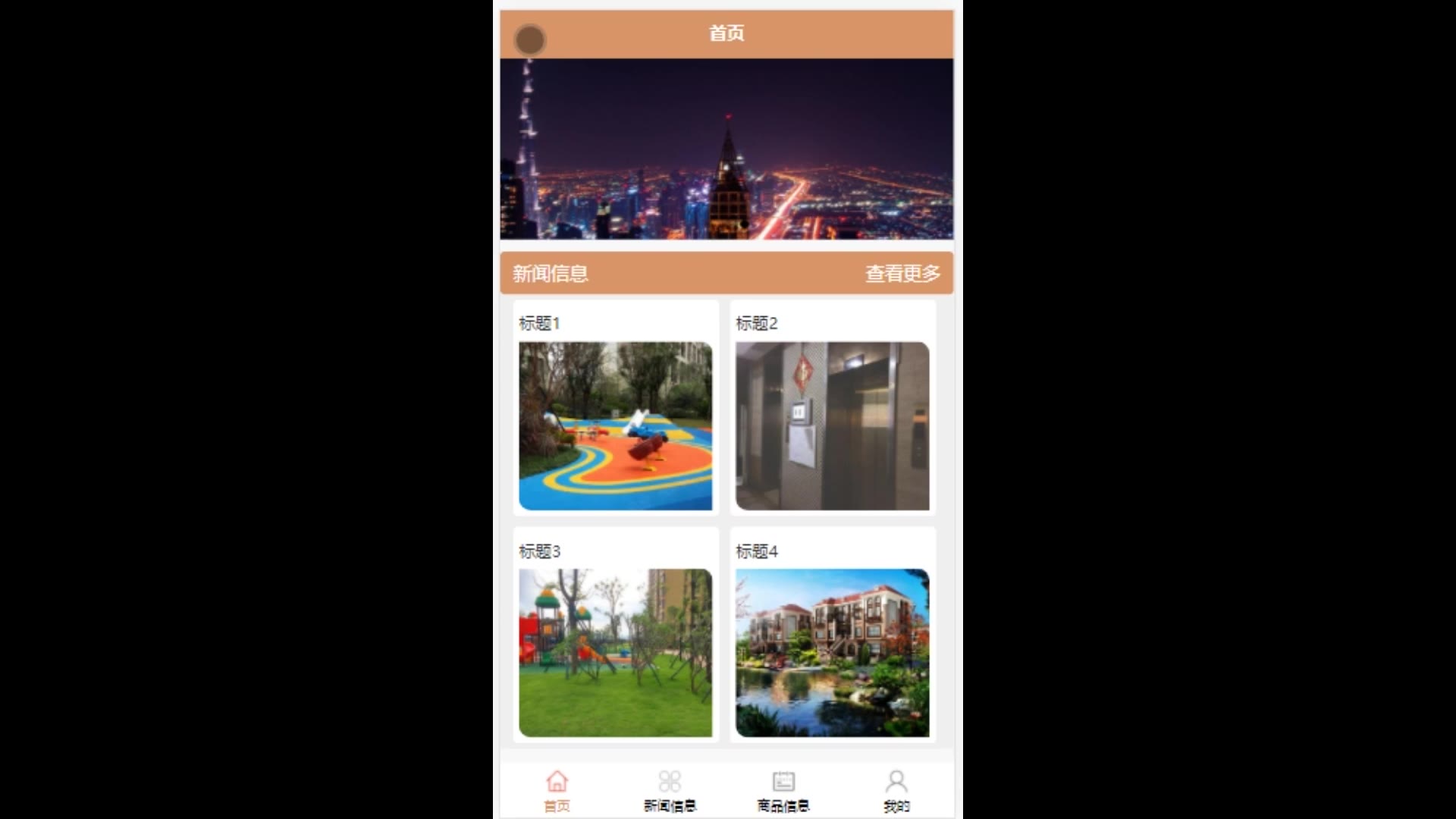The height and width of the screenshot is (819, 1456).
Task: Switch to the 首页 tab
Action: tap(557, 790)
